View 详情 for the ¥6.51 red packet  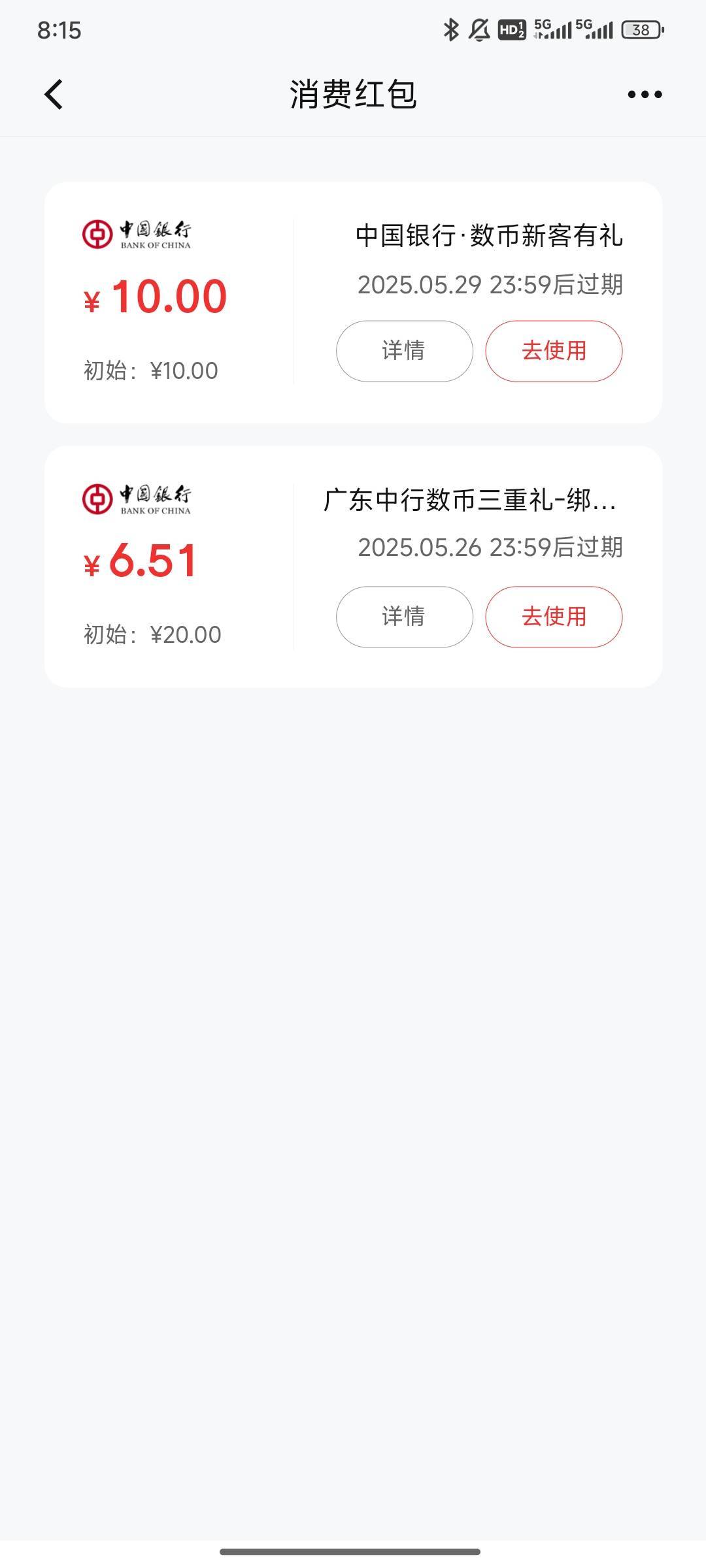coord(404,617)
